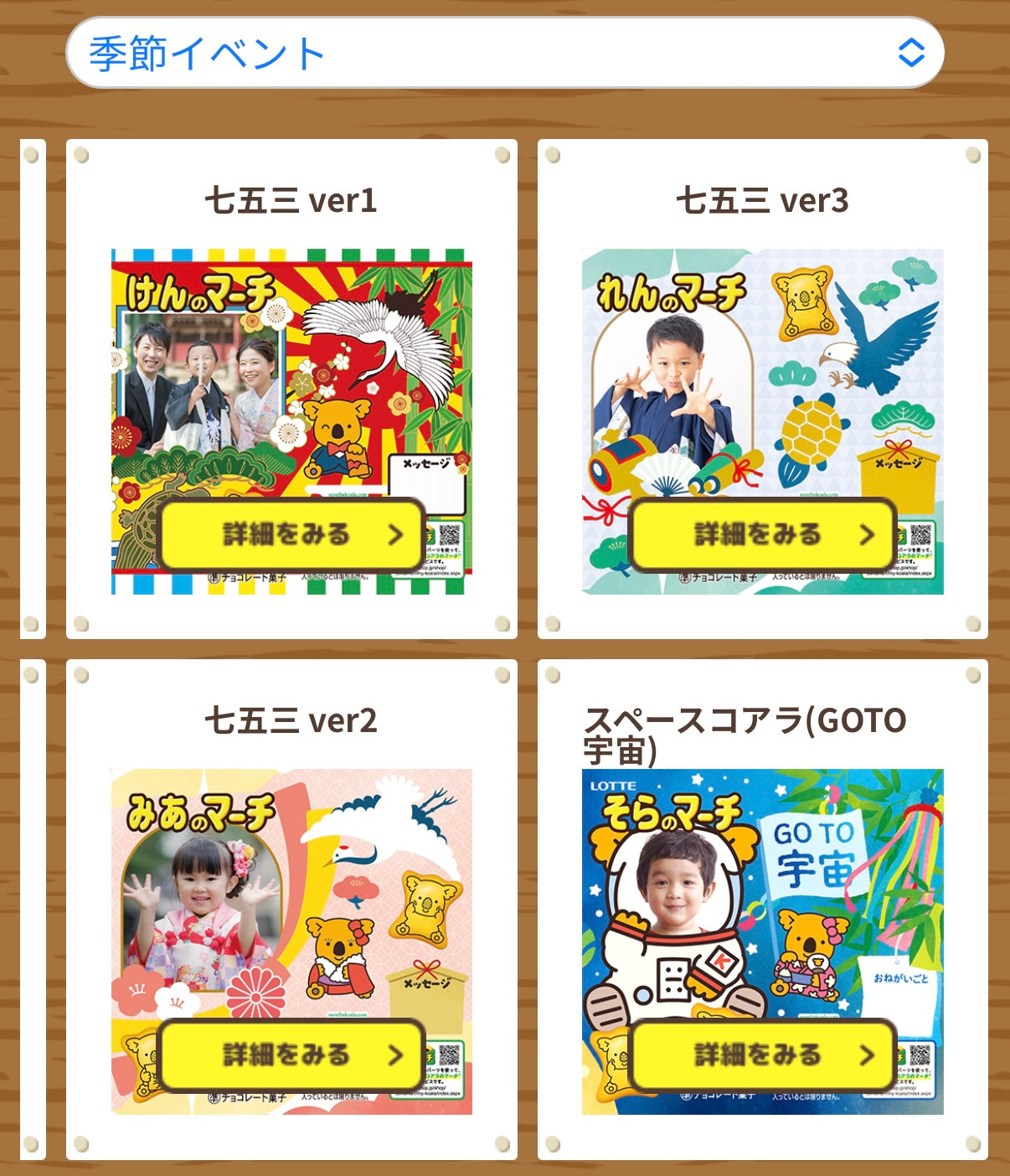
Task: Tap 詳細をみる on the 七五三 ver3 card
Action: (760, 534)
